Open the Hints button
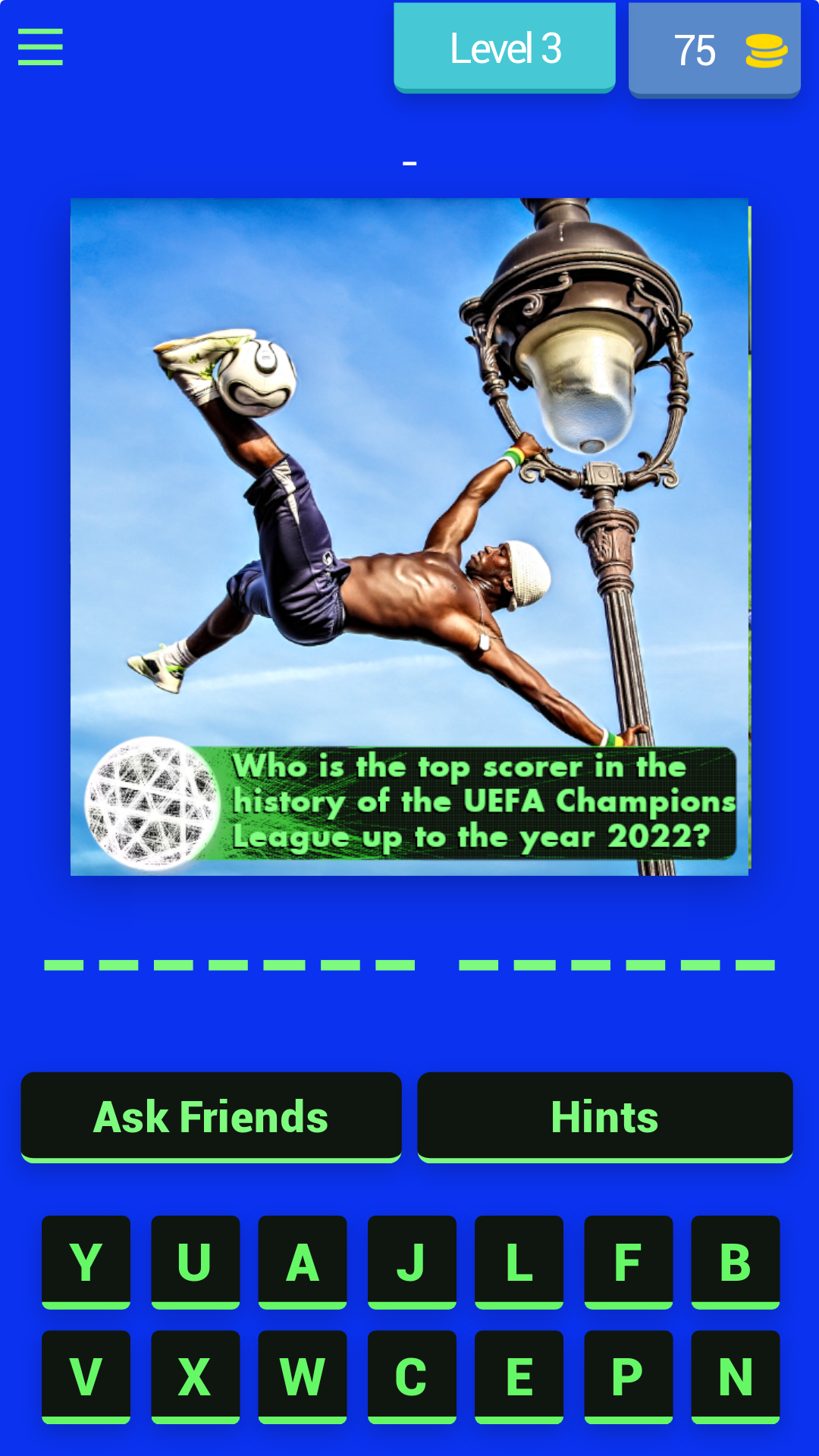Viewport: 819px width, 1456px height. click(604, 1116)
